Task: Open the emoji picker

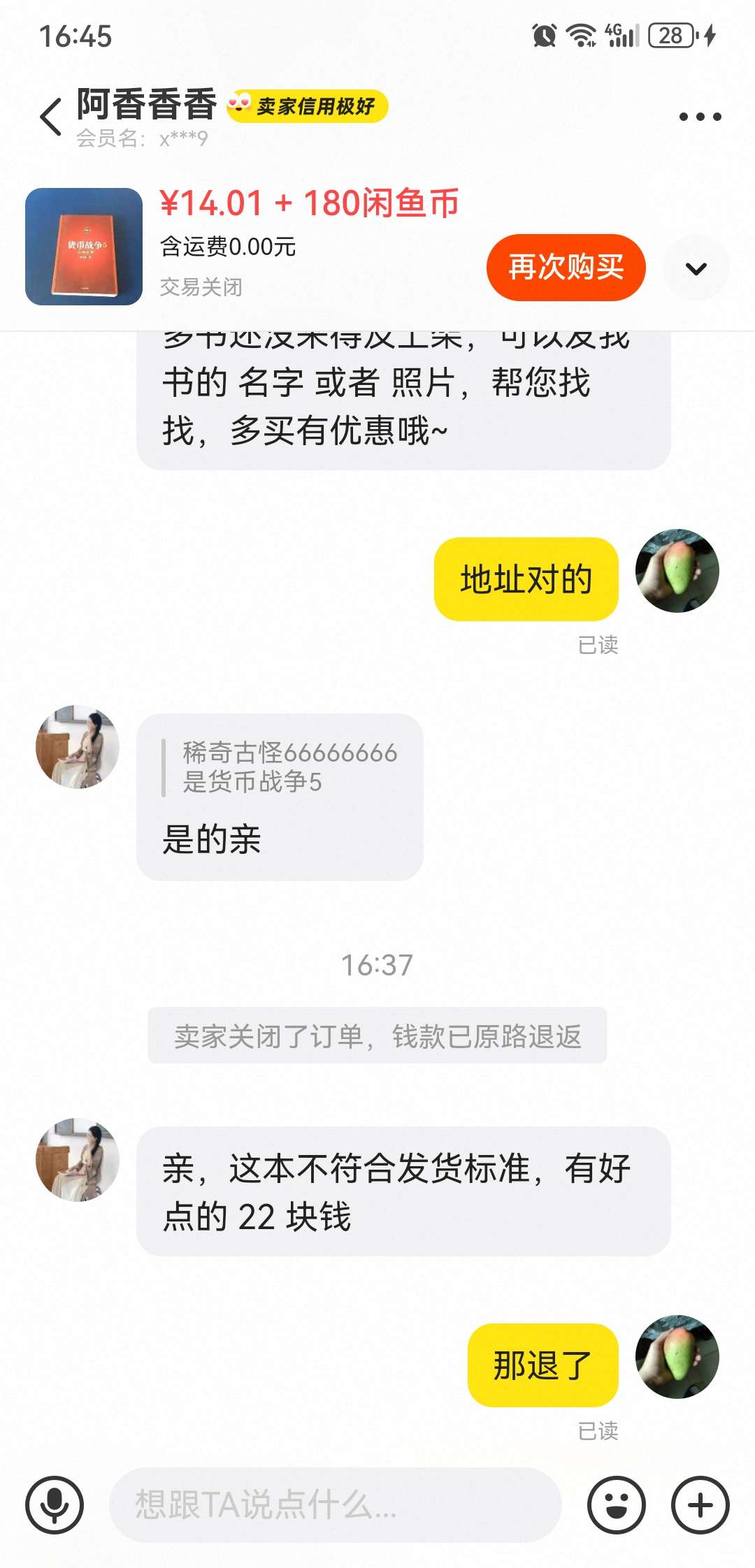Action: click(616, 1504)
